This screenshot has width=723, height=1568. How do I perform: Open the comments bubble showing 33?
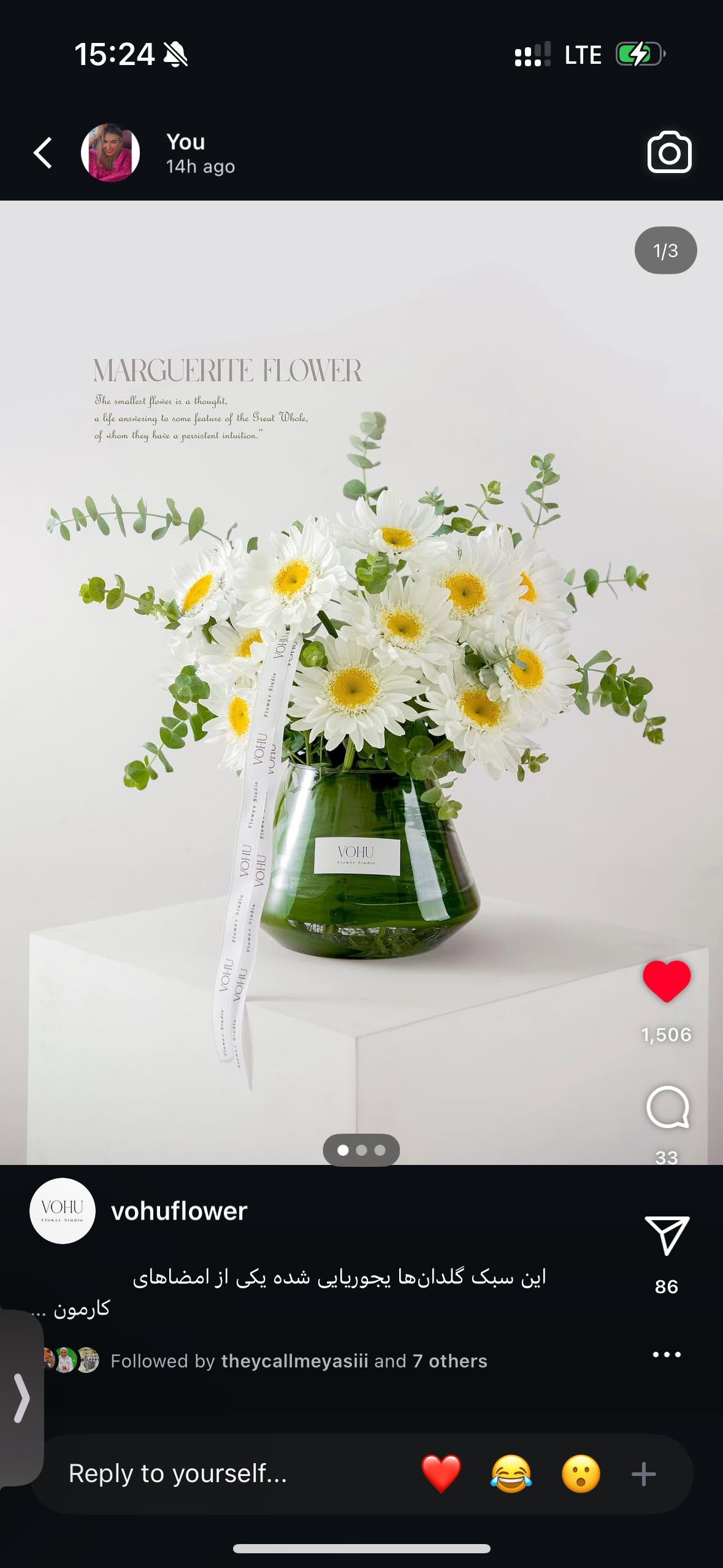[x=667, y=1107]
